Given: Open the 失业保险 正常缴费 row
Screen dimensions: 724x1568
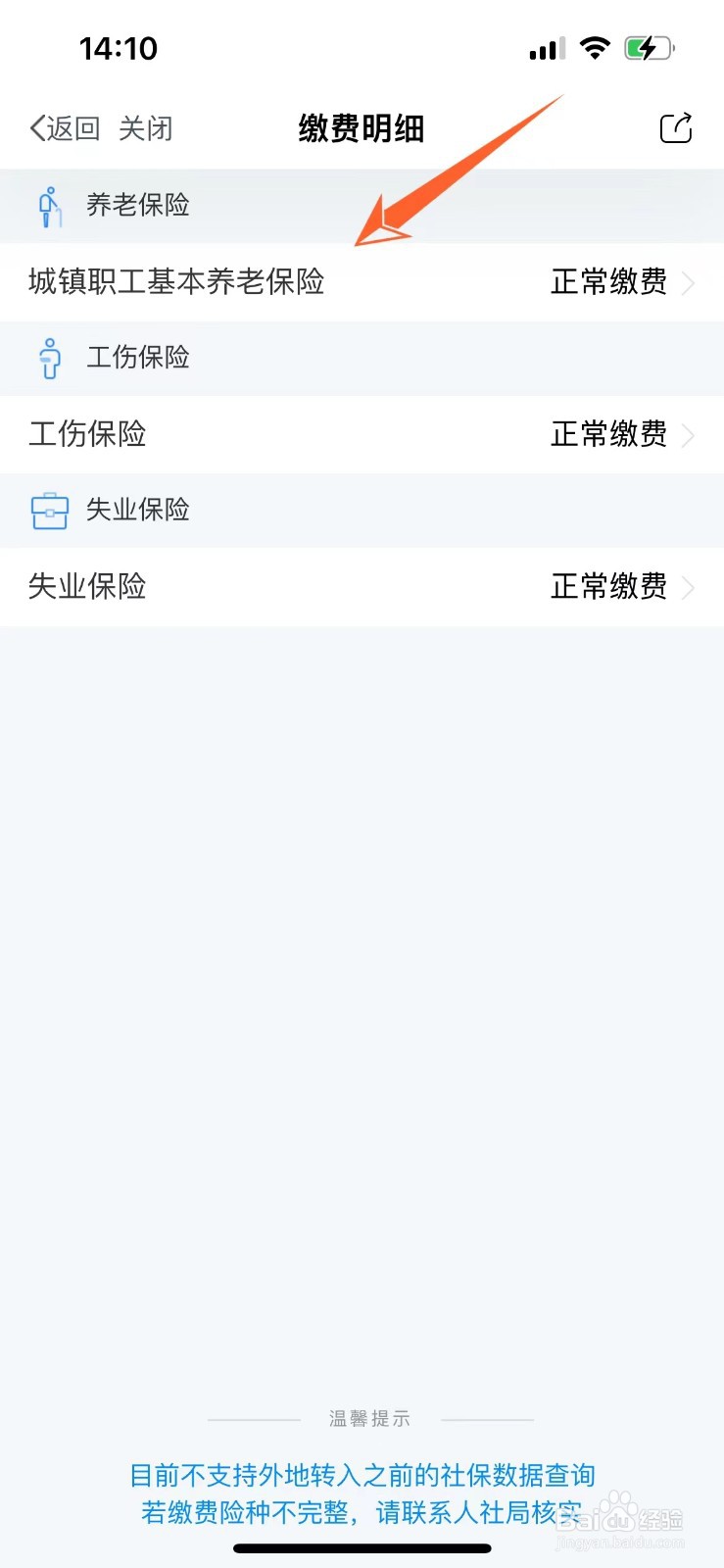Looking at the screenshot, I should 362,587.
